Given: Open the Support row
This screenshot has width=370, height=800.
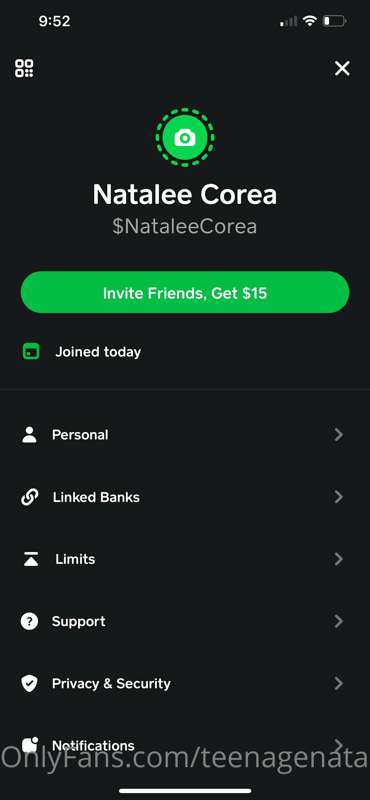Looking at the screenshot, I should point(185,621).
